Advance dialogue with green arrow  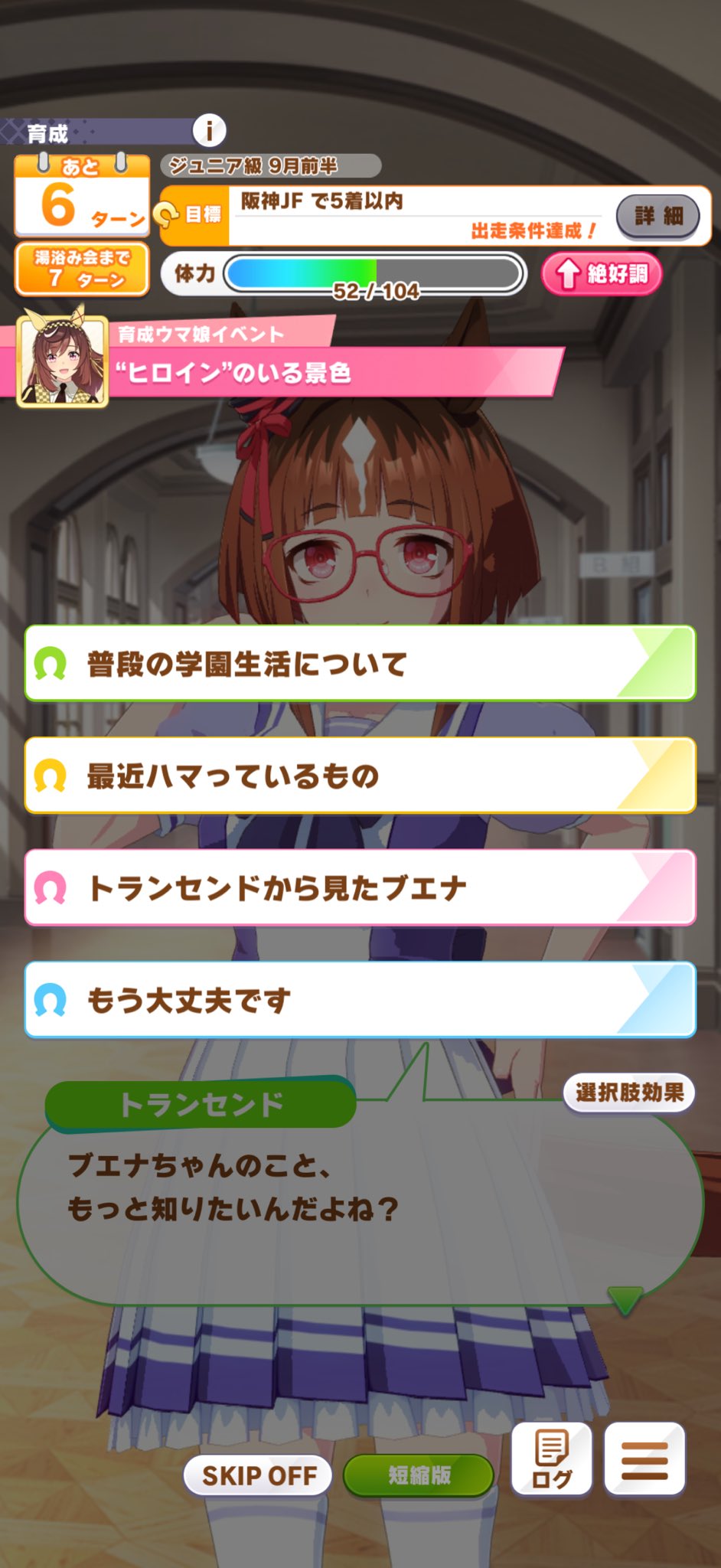624,1299
